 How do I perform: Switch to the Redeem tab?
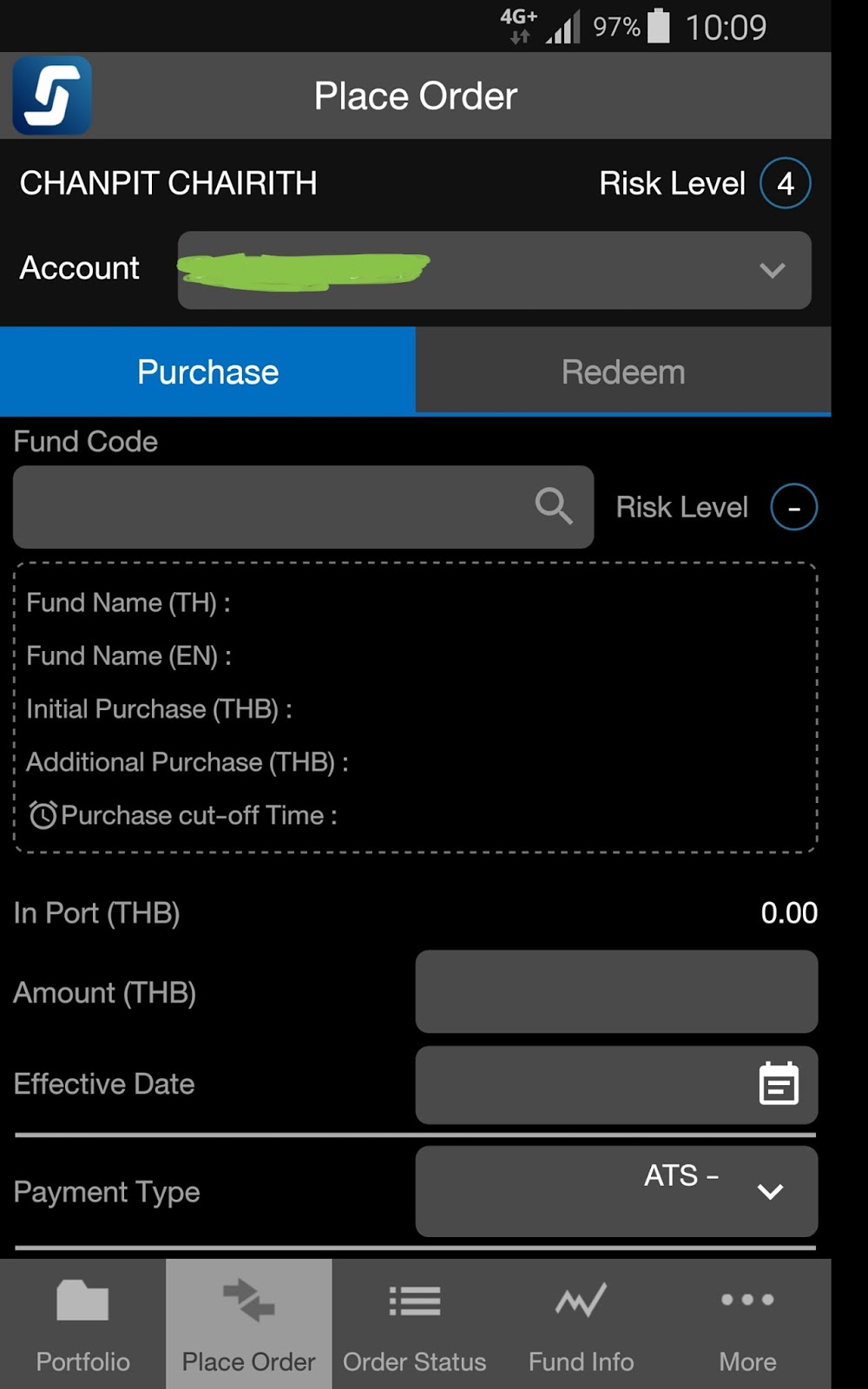click(623, 371)
